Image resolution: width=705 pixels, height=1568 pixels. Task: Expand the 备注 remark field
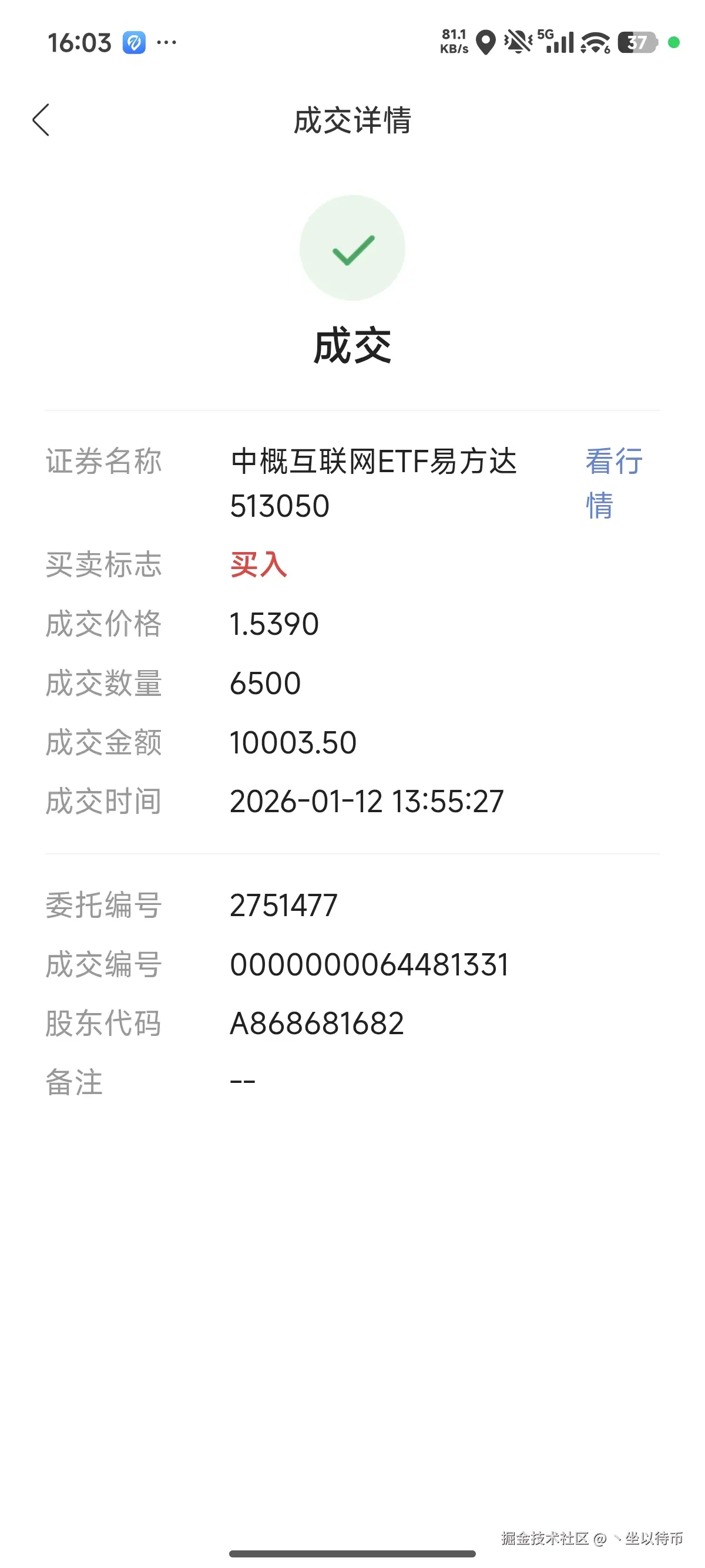(x=240, y=1081)
